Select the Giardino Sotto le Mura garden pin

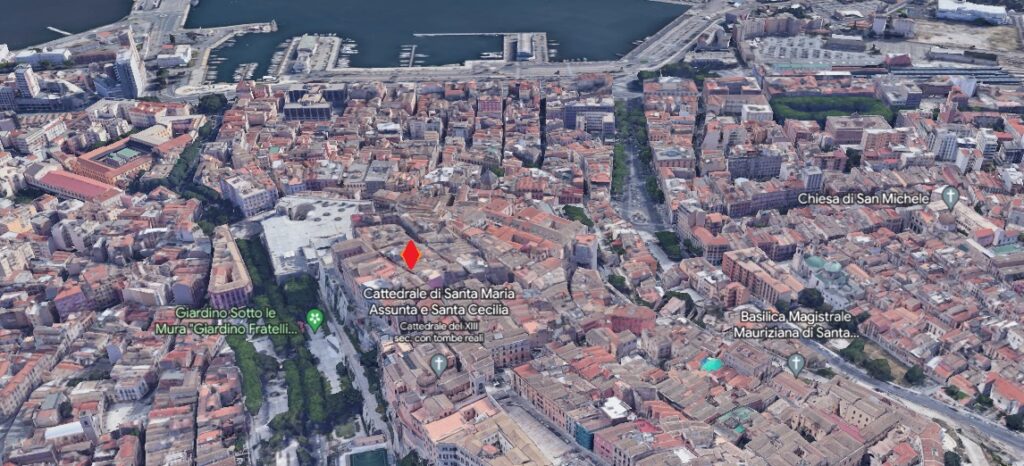click(315, 320)
